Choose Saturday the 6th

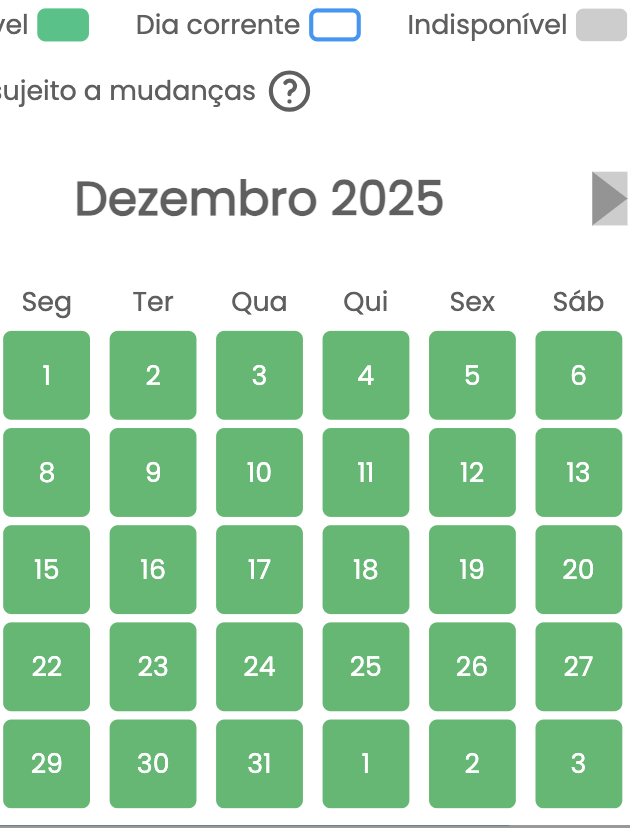(578, 375)
